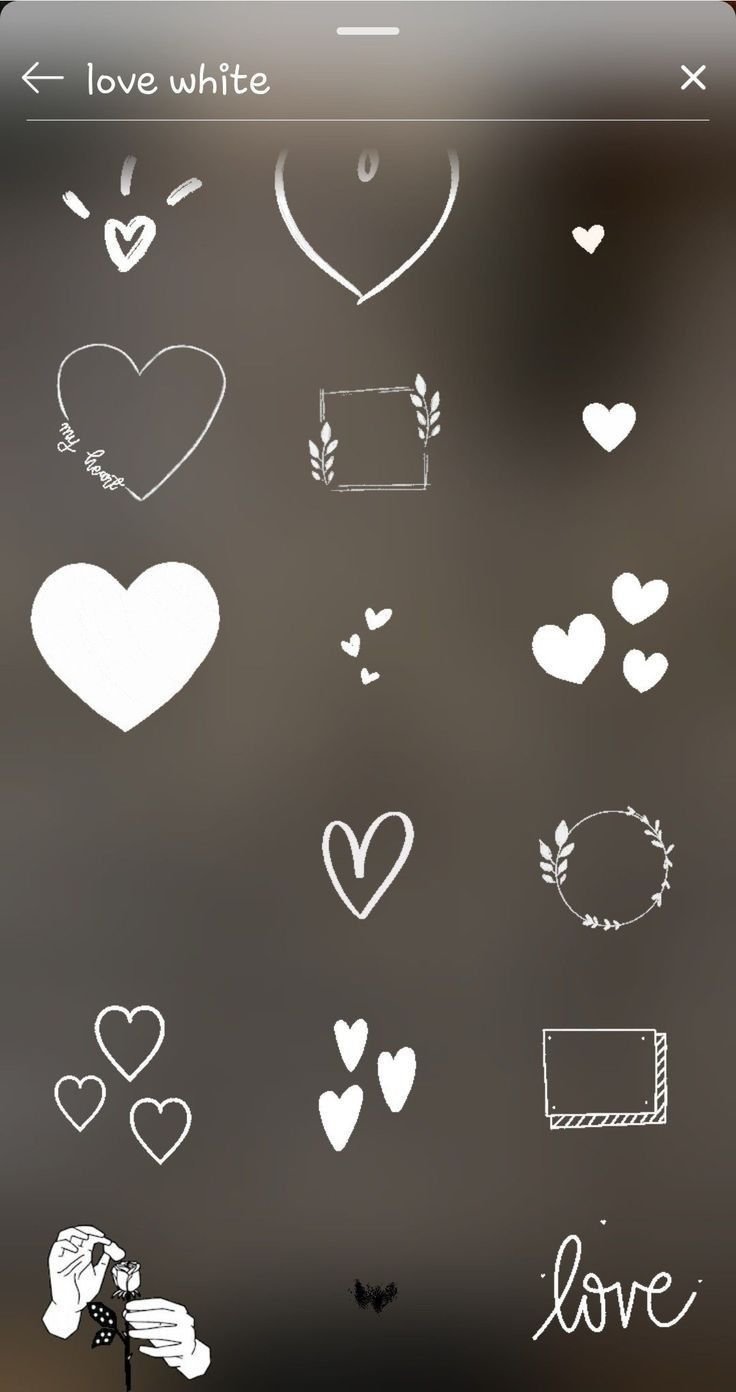Screen dimensions: 736x1392
Task: Pick the three tiny hearts sticker
Action: pos(366,644)
